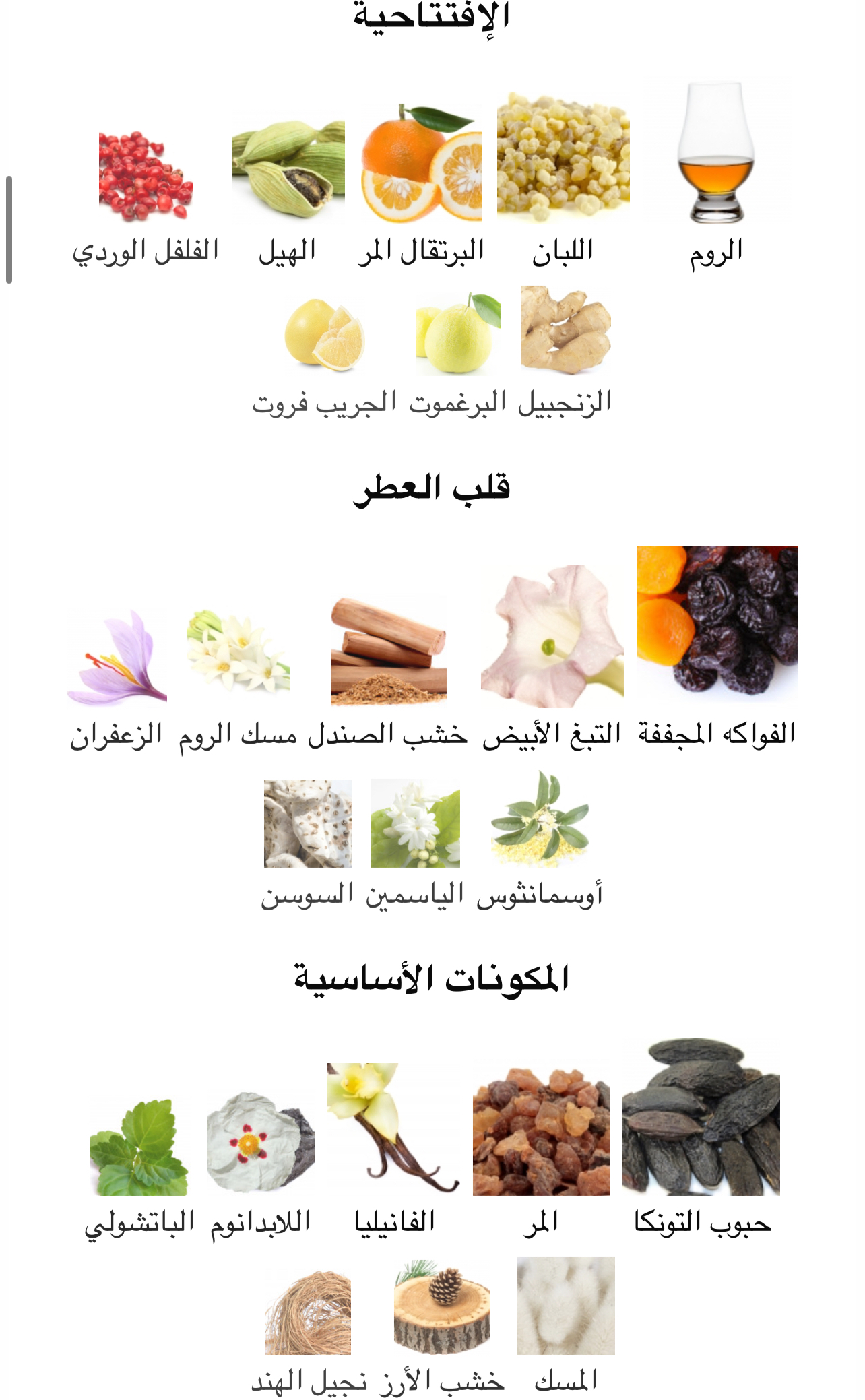Open the الباتشولي note
The width and height of the screenshot is (865, 1400).
click(139, 1147)
